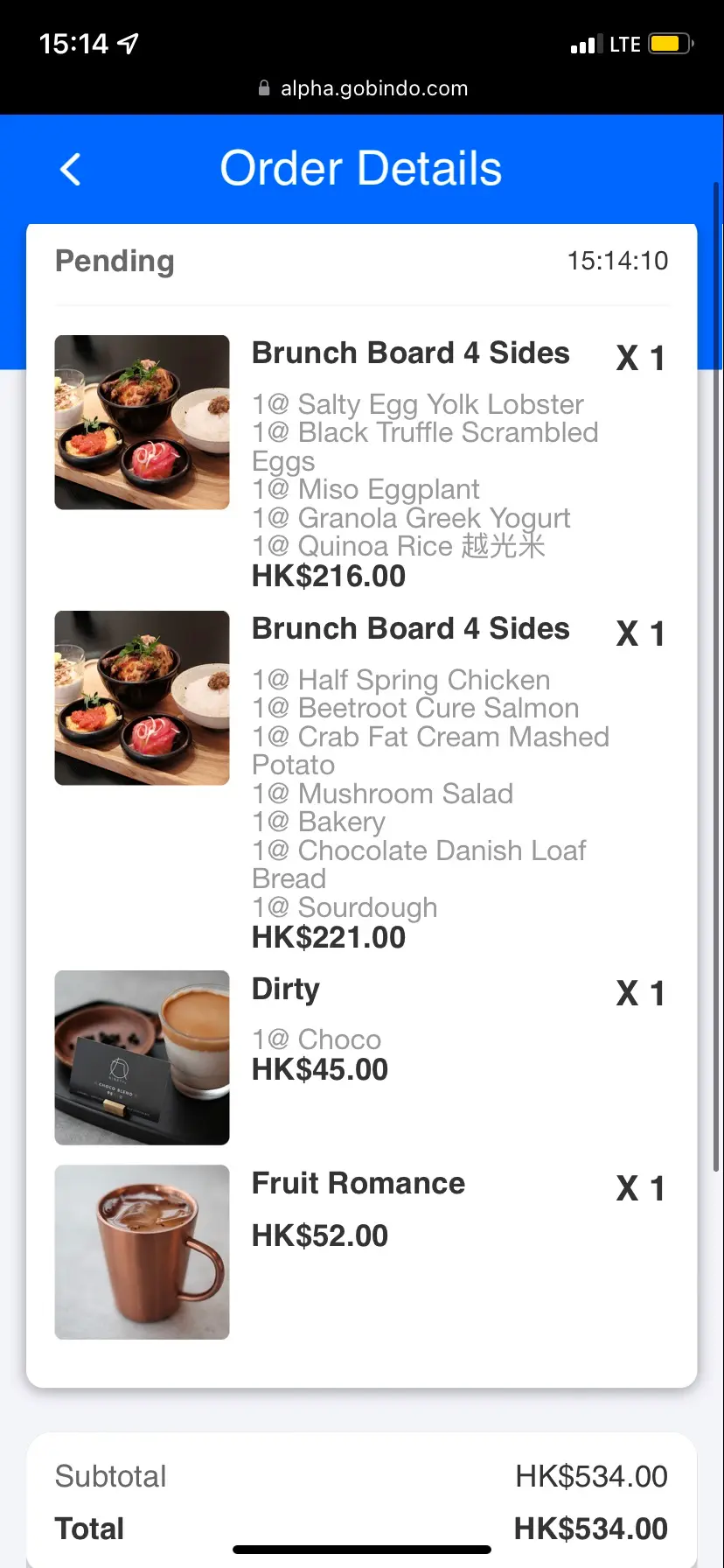
Task: Go back from Order Details
Action: [71, 169]
